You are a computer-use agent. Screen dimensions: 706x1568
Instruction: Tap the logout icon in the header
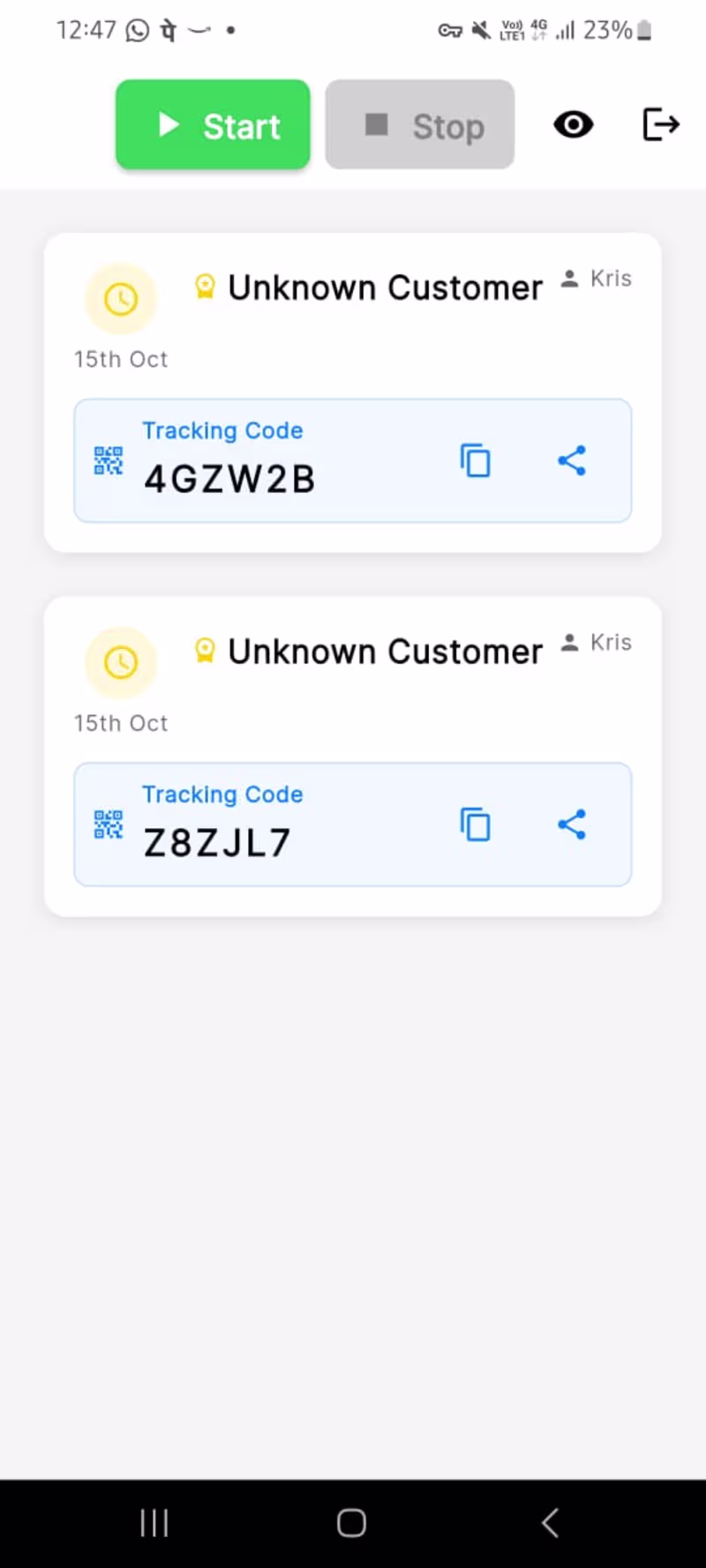(x=660, y=125)
